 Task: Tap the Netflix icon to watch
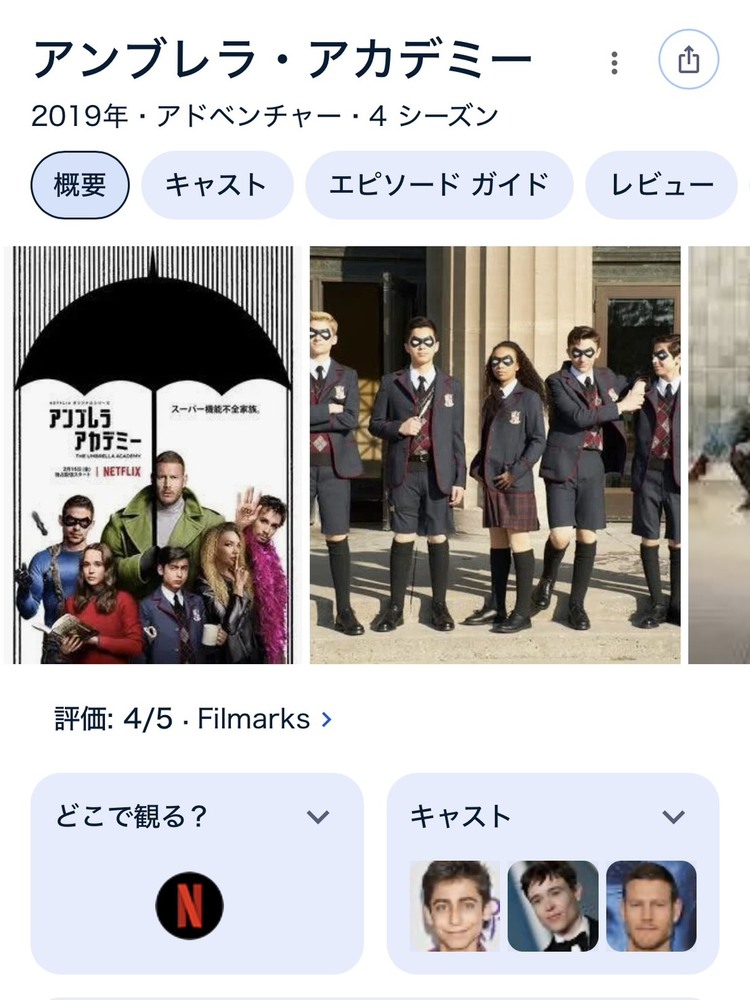coord(189,906)
